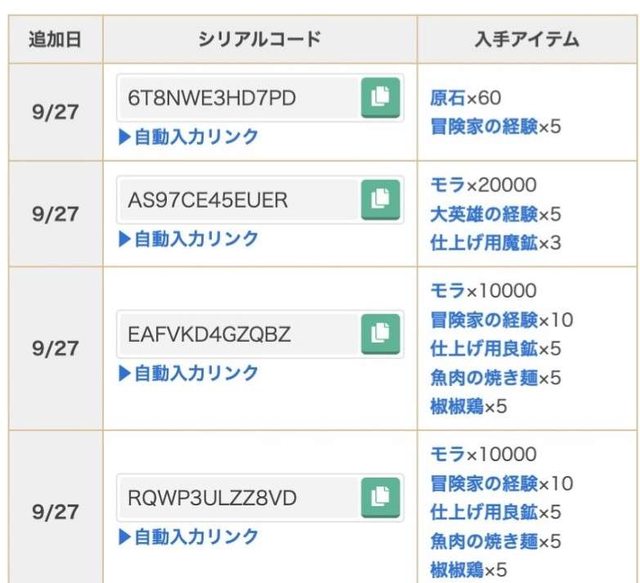
Task: Open the モラ×20000 item link
Action: (x=447, y=185)
